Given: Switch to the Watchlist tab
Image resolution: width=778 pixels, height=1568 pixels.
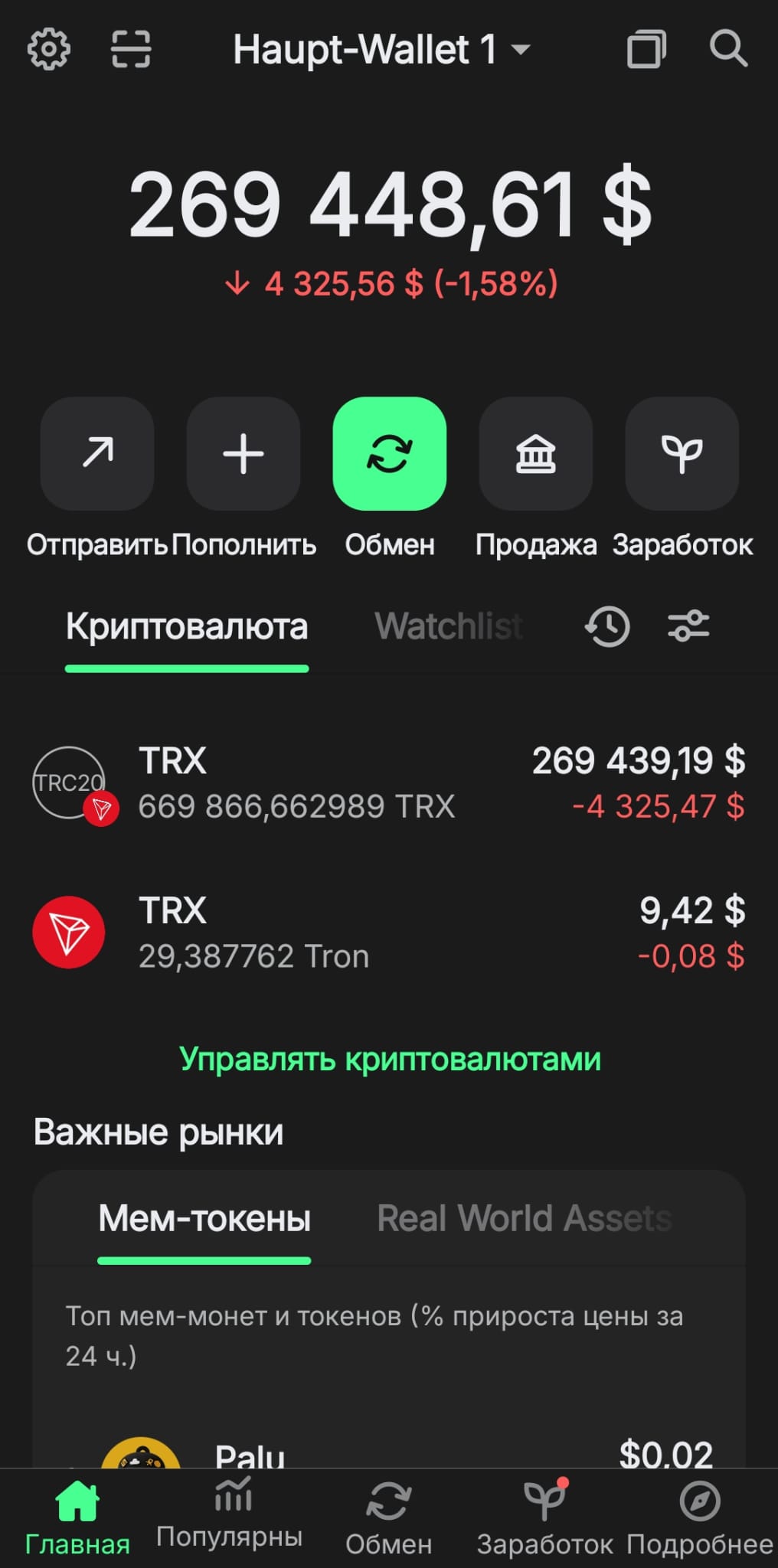Looking at the screenshot, I should point(449,626).
